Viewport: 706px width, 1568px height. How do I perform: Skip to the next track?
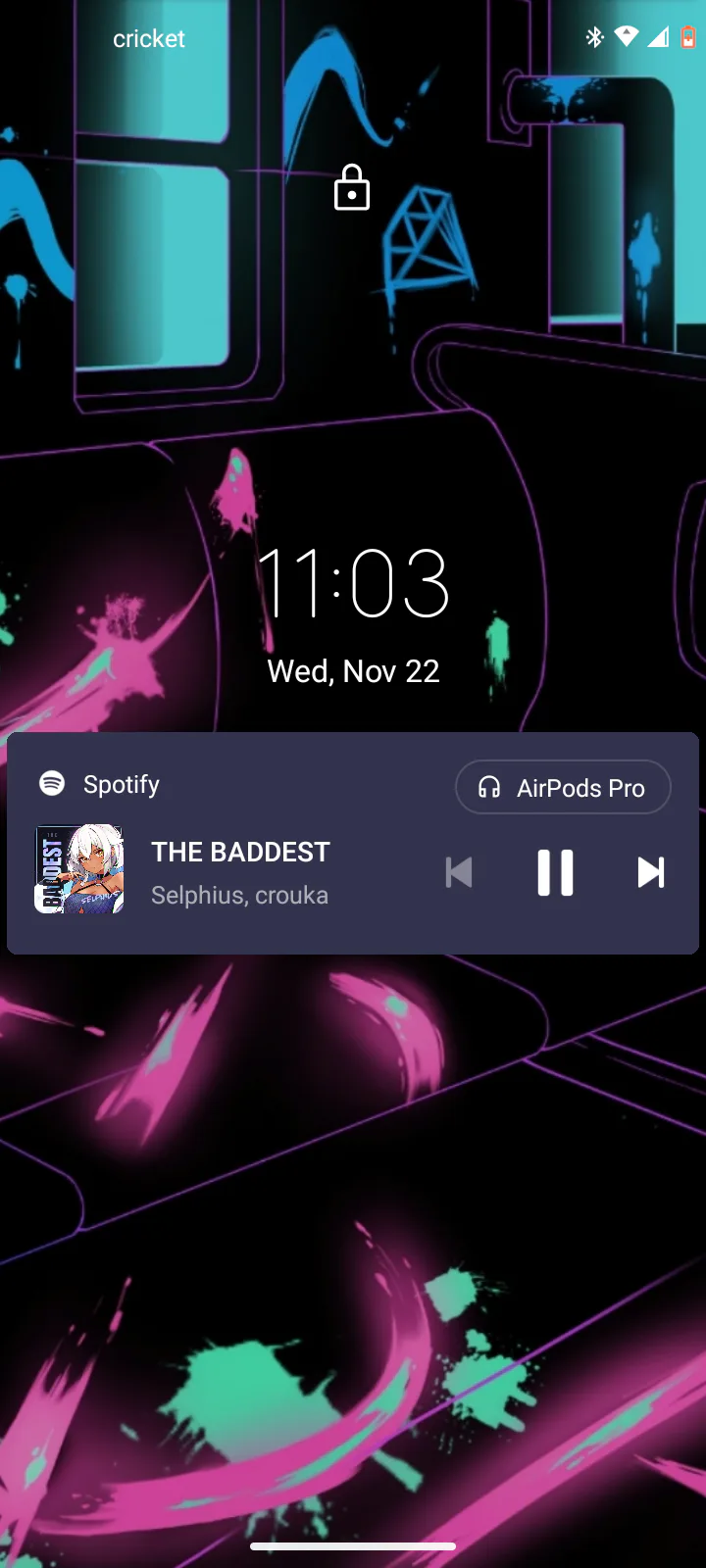(651, 872)
